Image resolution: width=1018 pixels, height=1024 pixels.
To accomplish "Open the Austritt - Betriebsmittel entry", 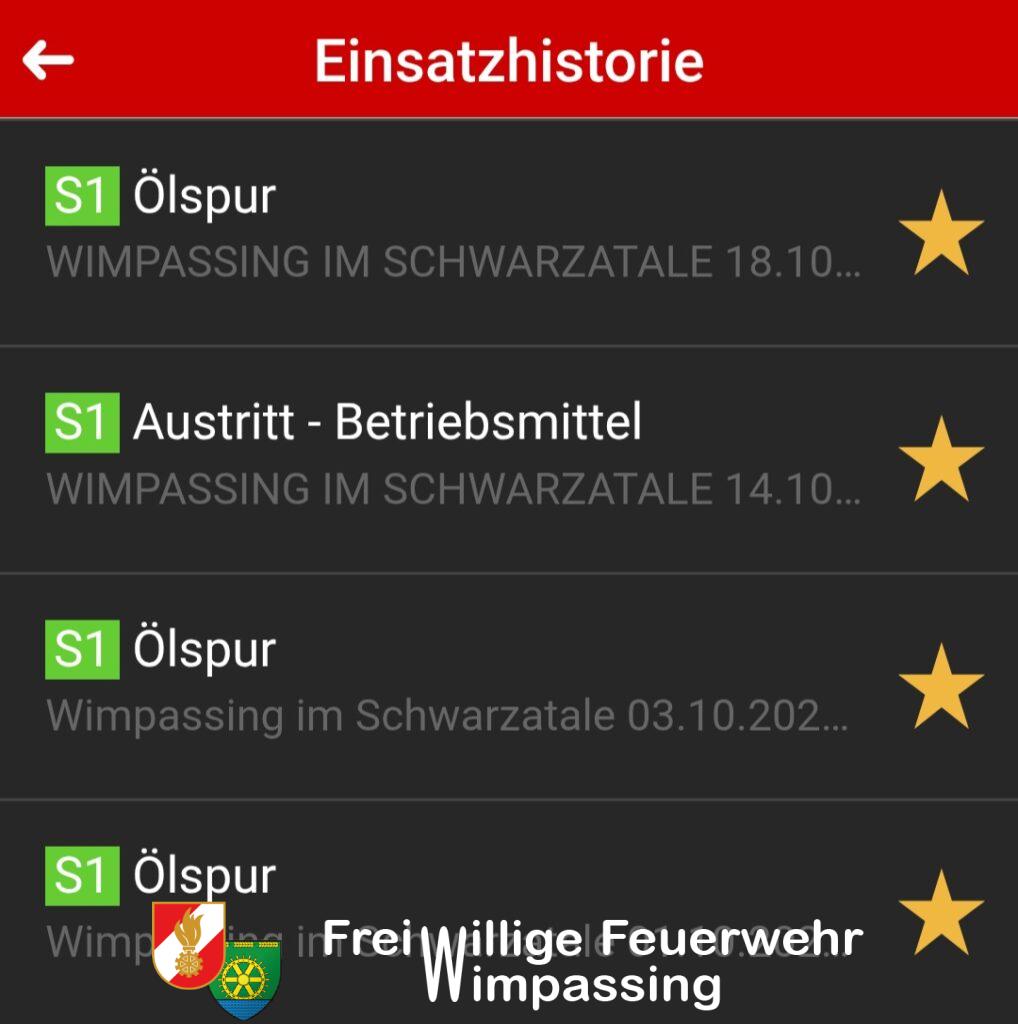I will pyautogui.click(x=450, y=458).
